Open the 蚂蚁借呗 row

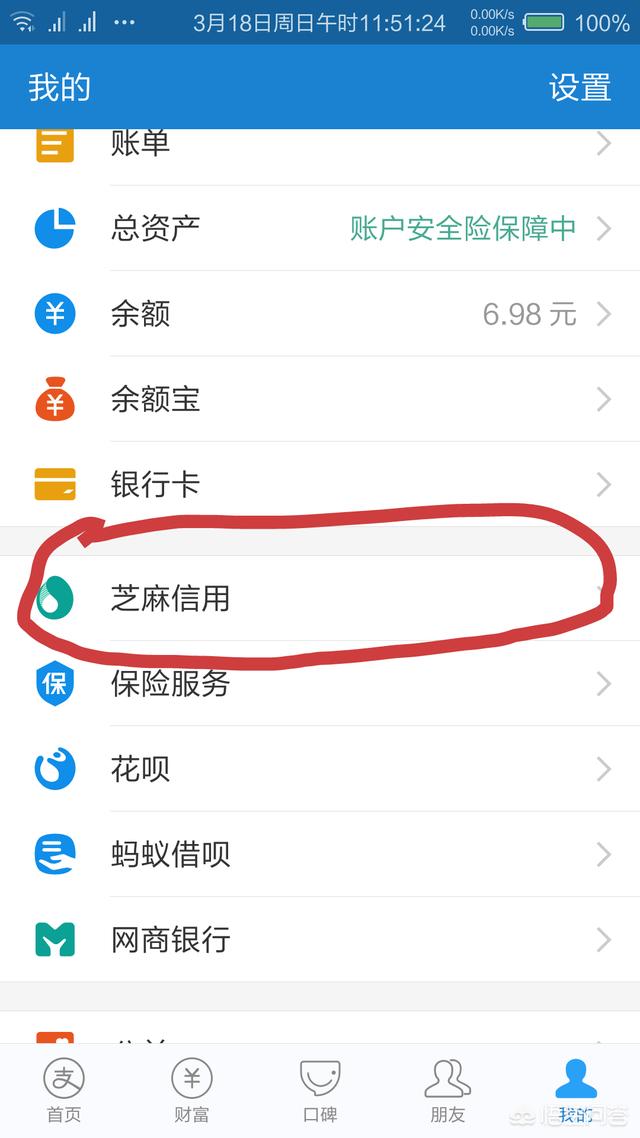point(320,854)
